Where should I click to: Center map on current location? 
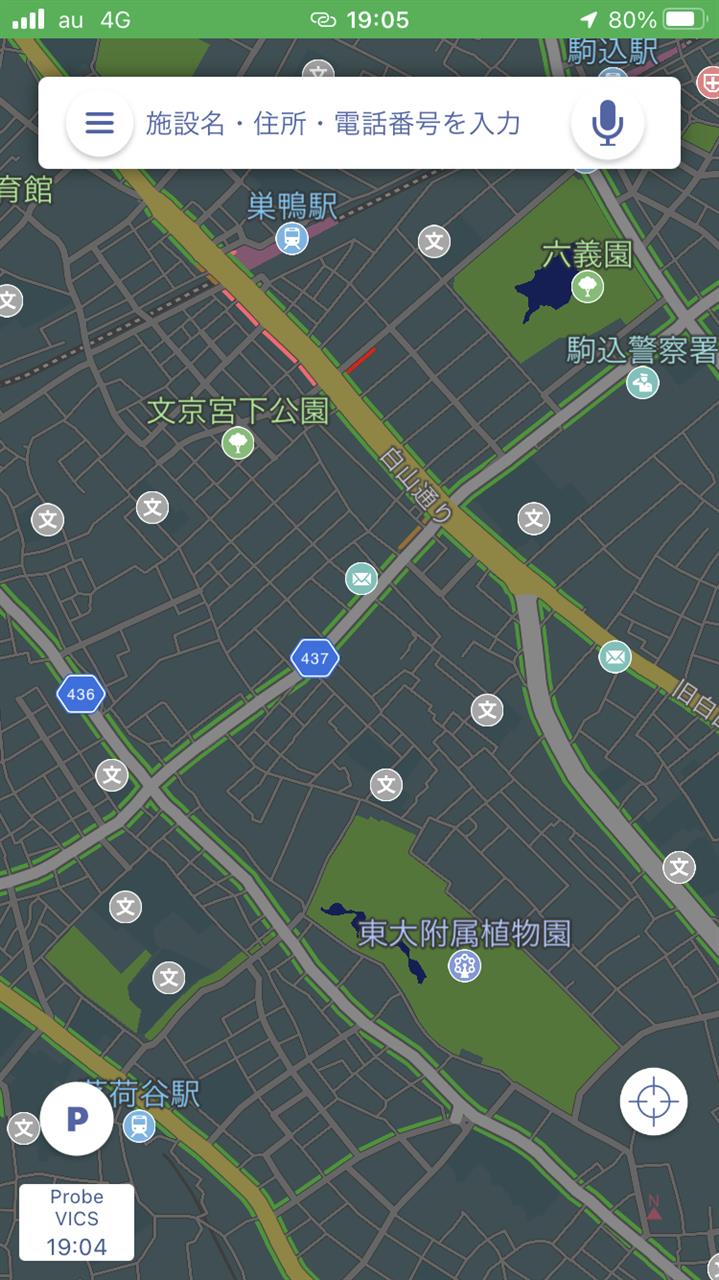click(653, 1101)
